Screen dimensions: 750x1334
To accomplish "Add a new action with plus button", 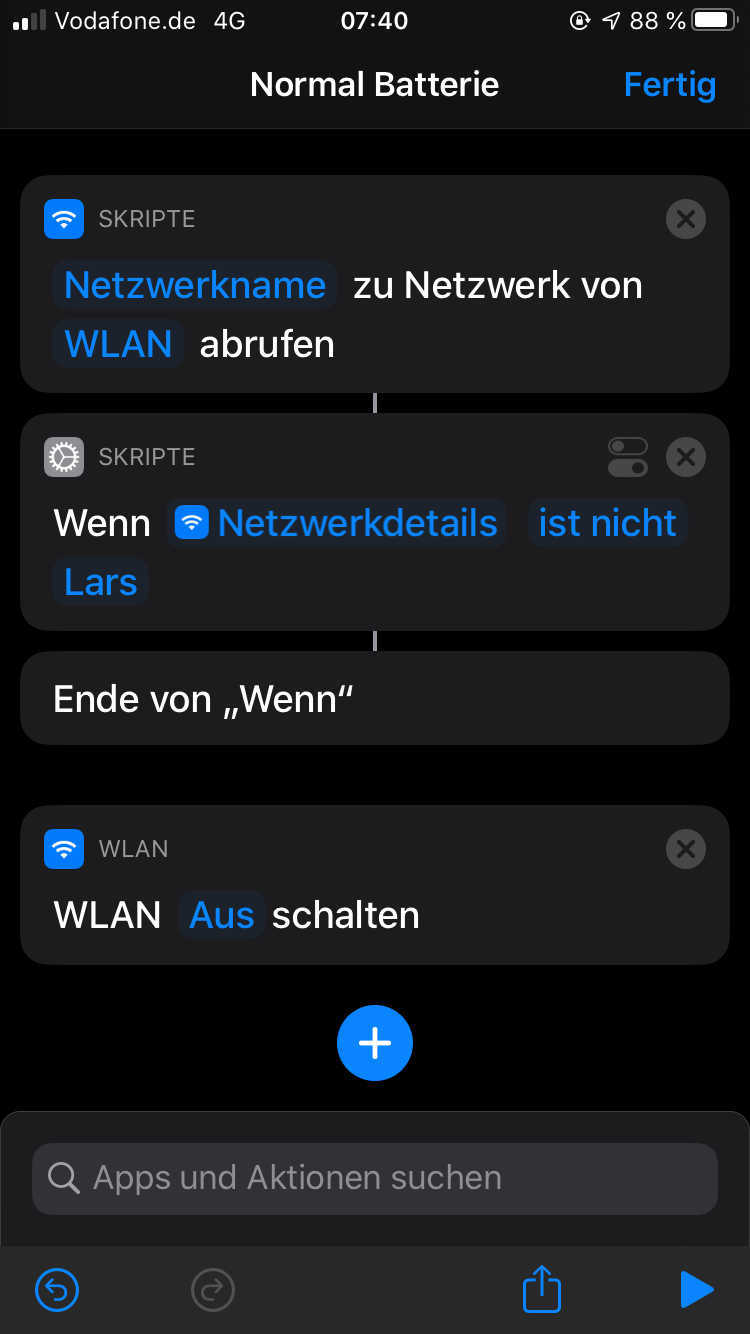I will 375,1043.
